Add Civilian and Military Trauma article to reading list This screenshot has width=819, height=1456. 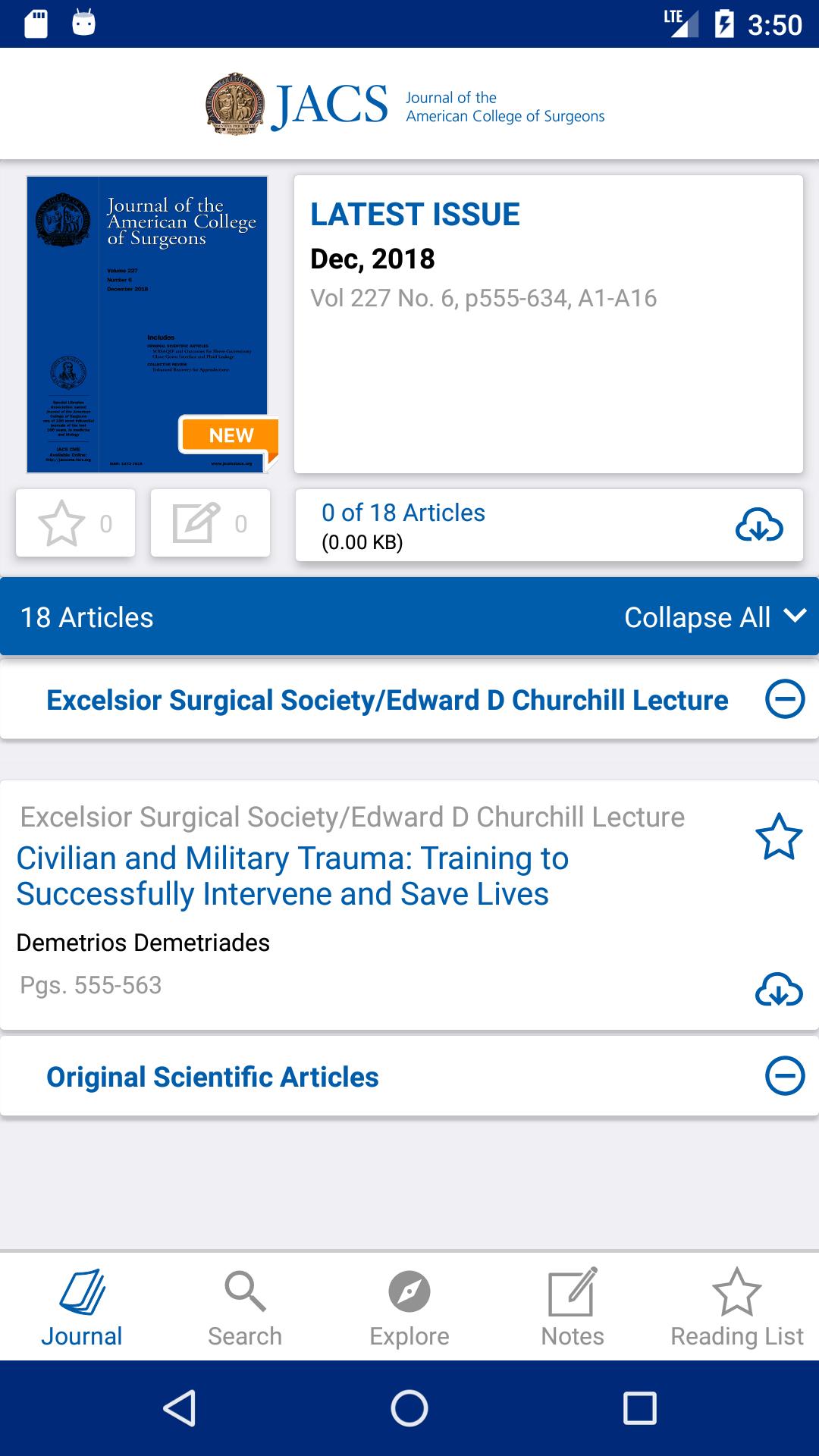click(x=779, y=836)
